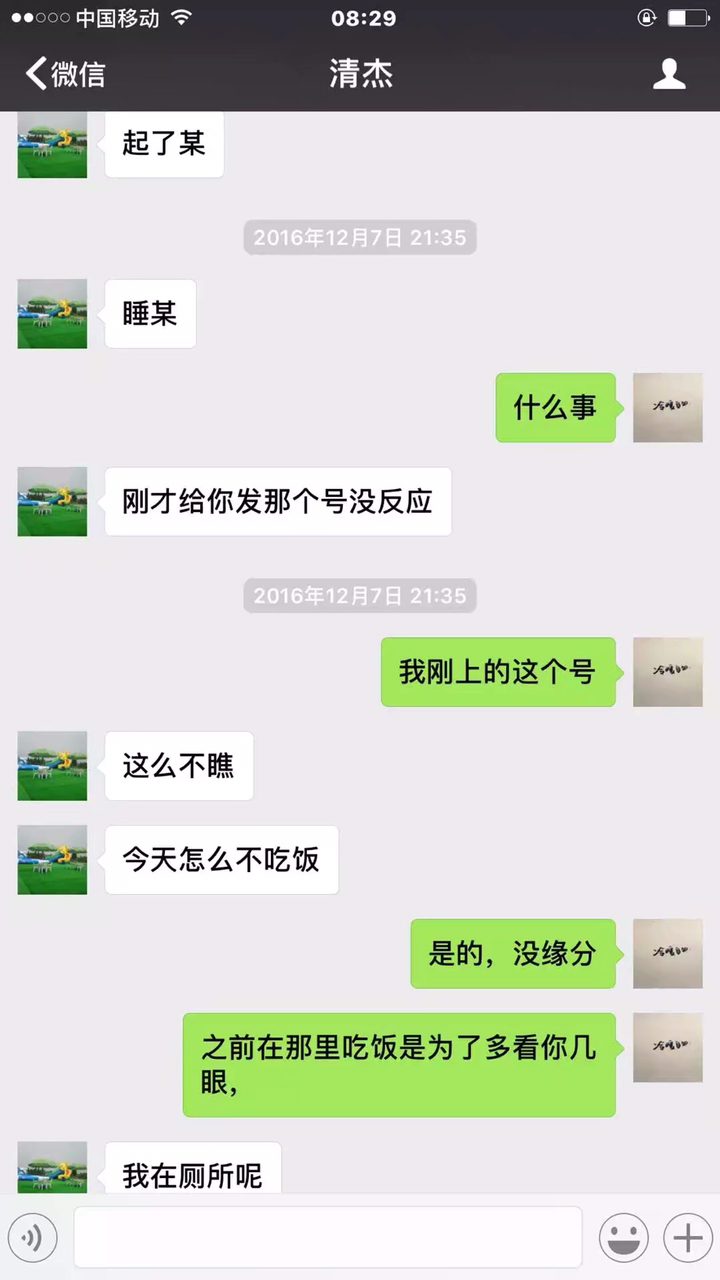This screenshot has width=720, height=1280.
Task: Switch to voice message input
Action: coord(33,1238)
